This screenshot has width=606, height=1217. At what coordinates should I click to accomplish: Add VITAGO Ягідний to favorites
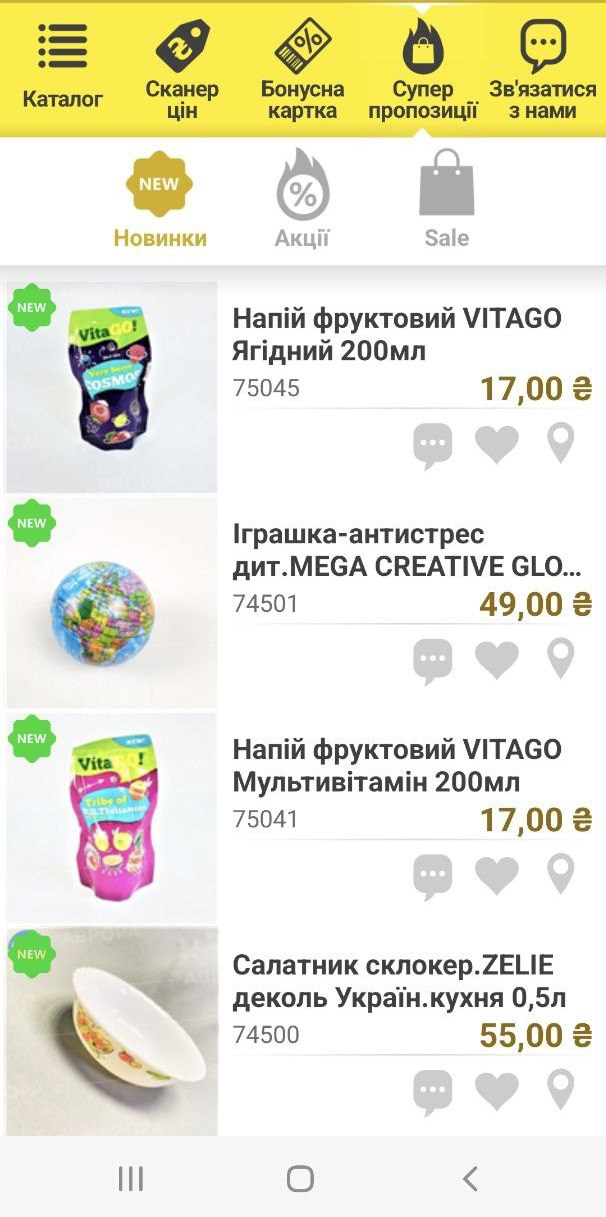point(496,445)
